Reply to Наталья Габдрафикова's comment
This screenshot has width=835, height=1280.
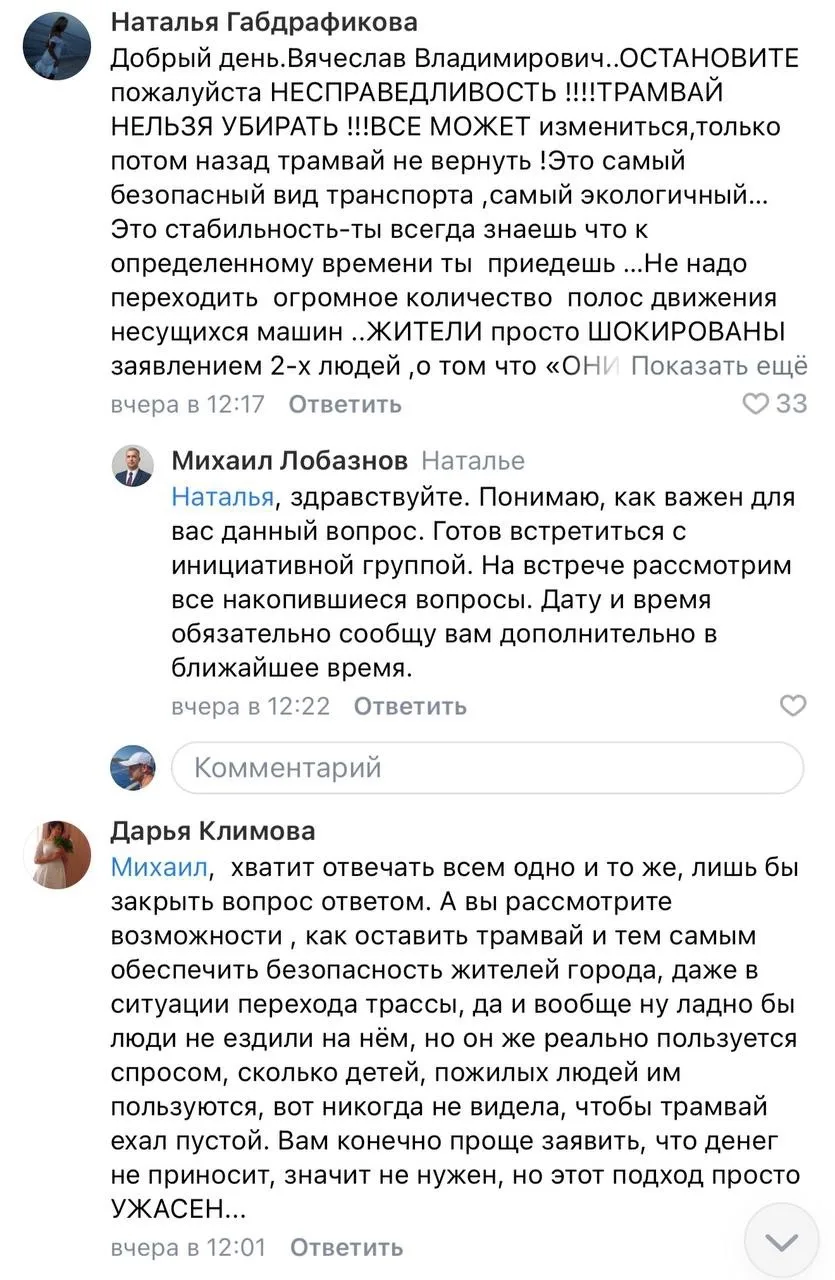coord(345,404)
